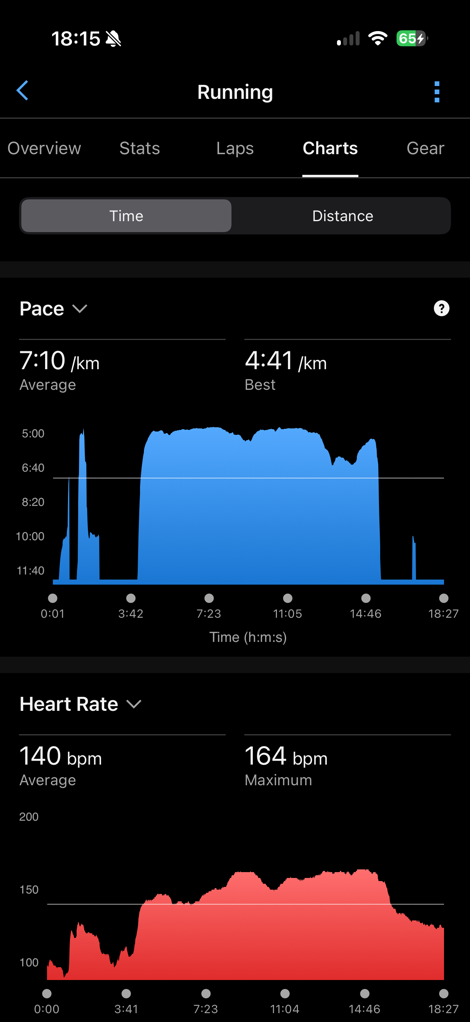Open the three-dot overflow menu
Image resolution: width=470 pixels, height=1022 pixels.
pyautogui.click(x=437, y=92)
